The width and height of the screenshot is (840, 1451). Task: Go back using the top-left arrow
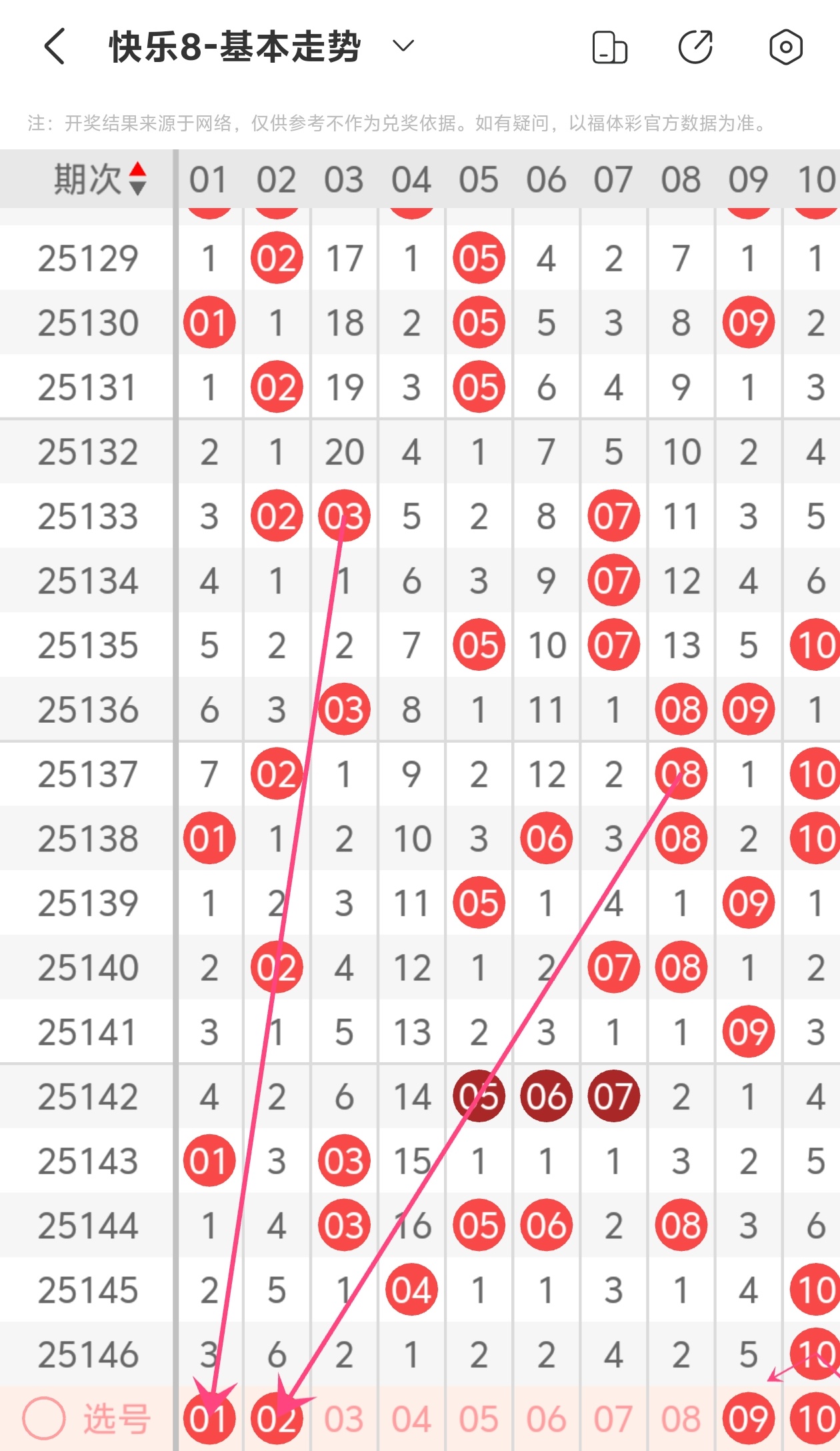pos(55,47)
